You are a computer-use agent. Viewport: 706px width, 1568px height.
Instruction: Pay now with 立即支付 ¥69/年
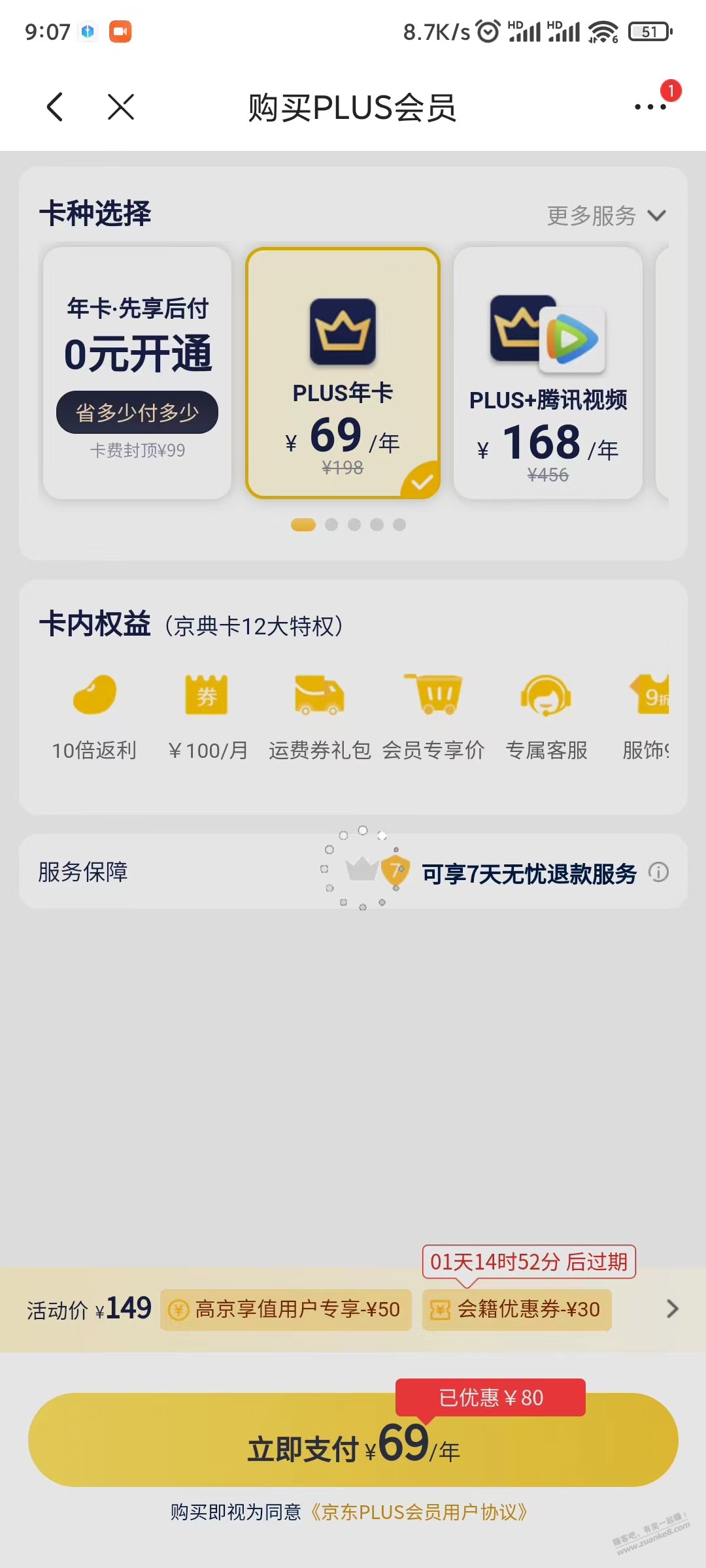(353, 1440)
